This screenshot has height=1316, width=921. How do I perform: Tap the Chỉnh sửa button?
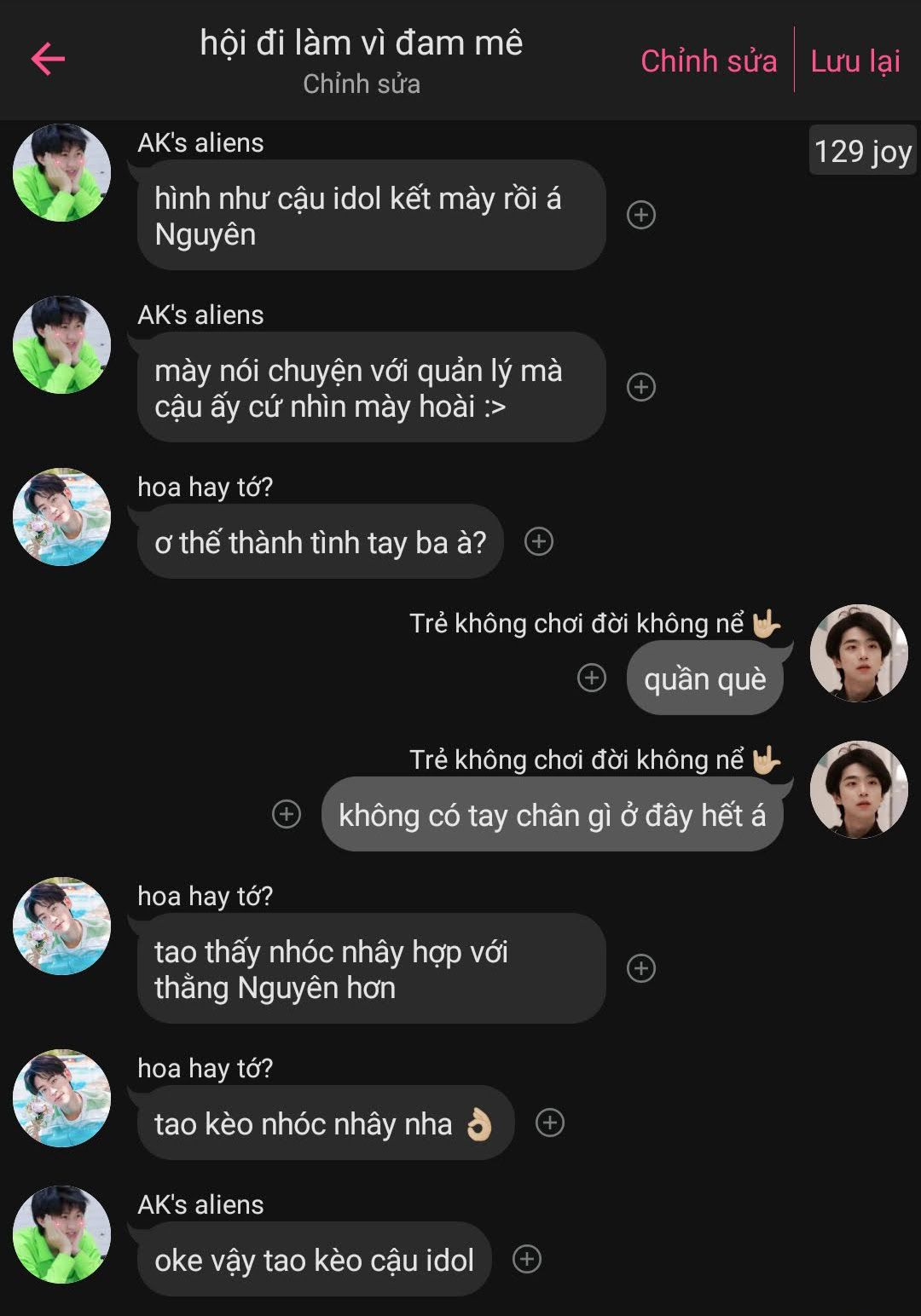708,61
